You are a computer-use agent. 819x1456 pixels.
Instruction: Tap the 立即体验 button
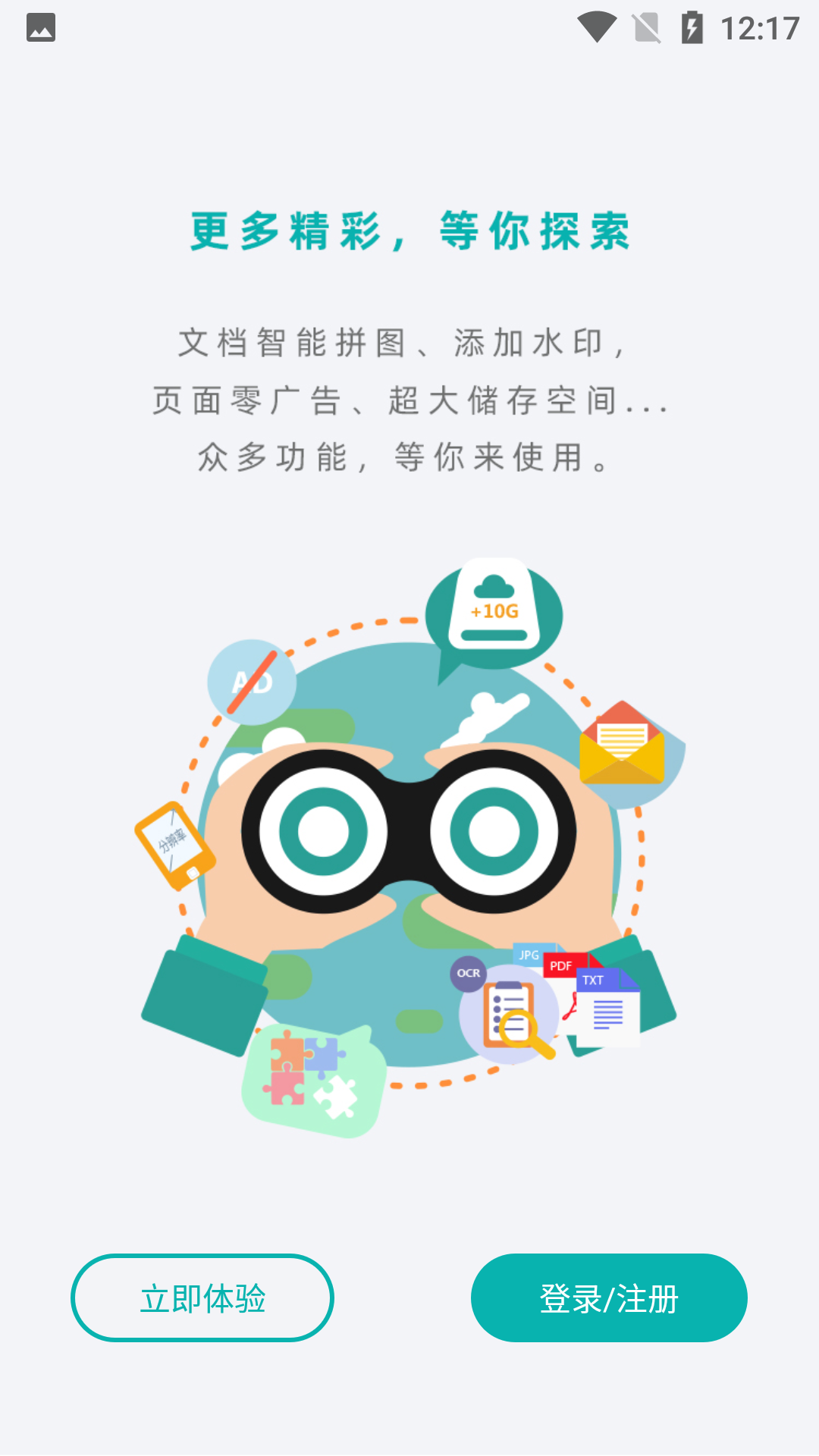point(202,1298)
